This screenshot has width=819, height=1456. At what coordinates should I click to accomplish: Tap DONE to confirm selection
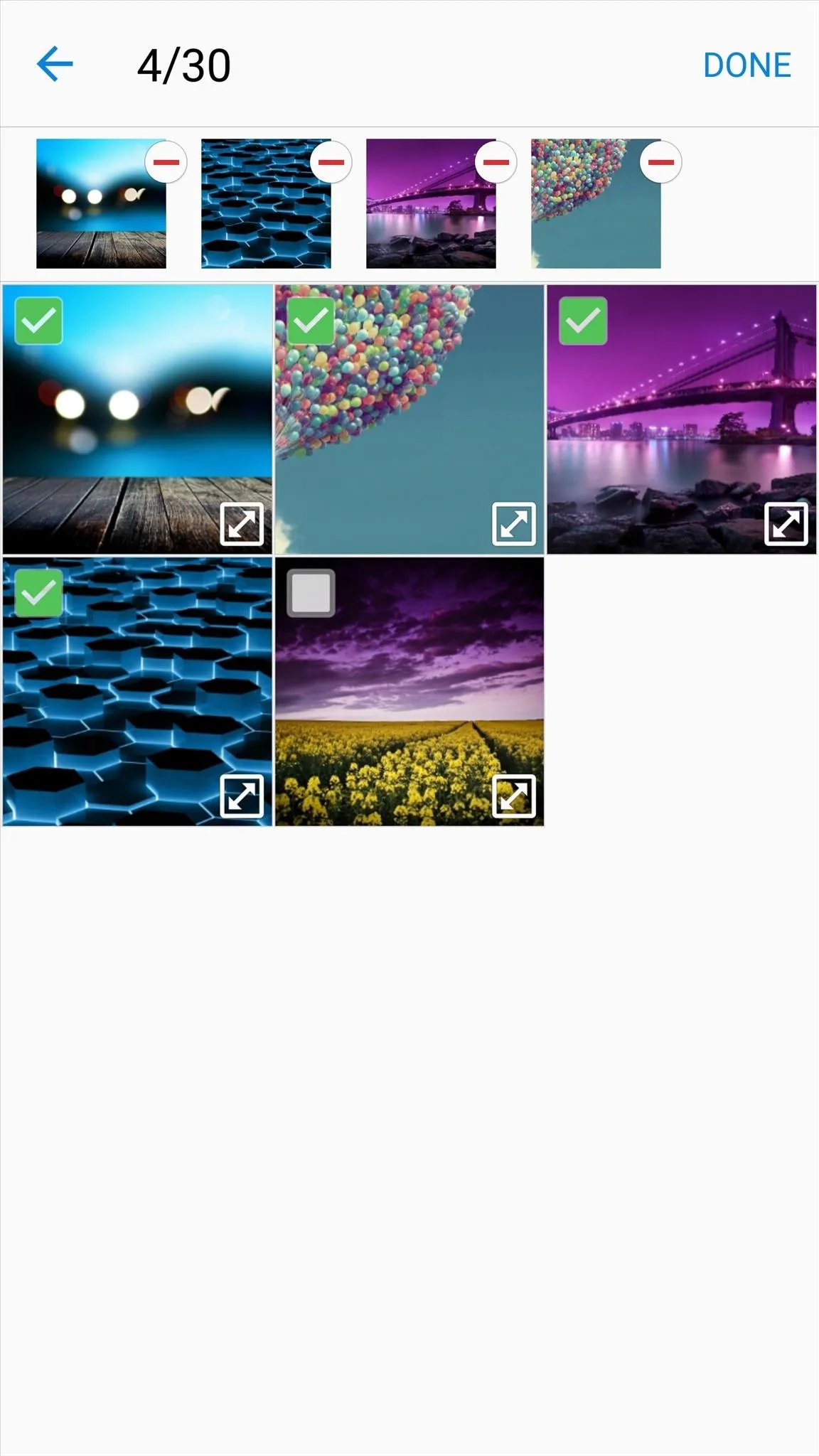(746, 65)
